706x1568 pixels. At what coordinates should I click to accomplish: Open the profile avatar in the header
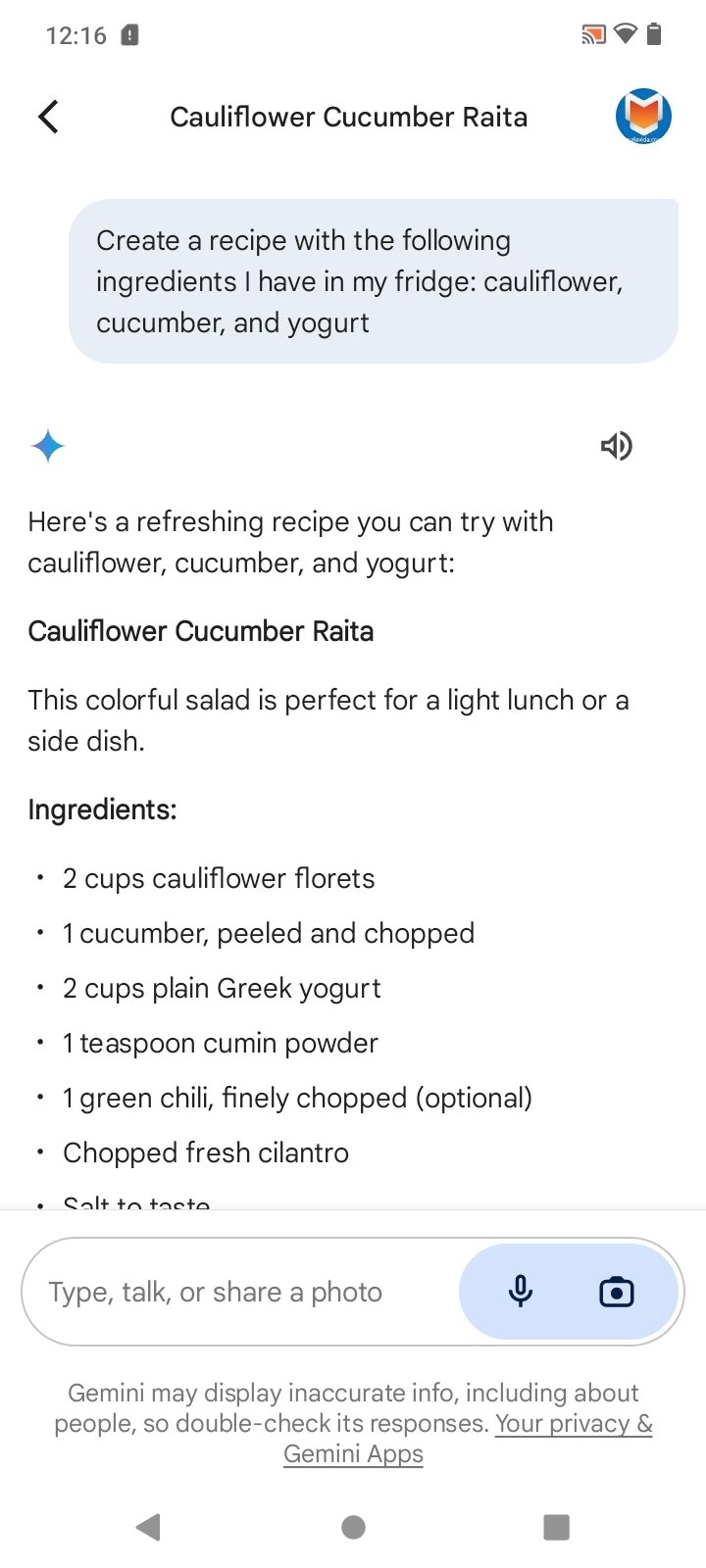643,117
